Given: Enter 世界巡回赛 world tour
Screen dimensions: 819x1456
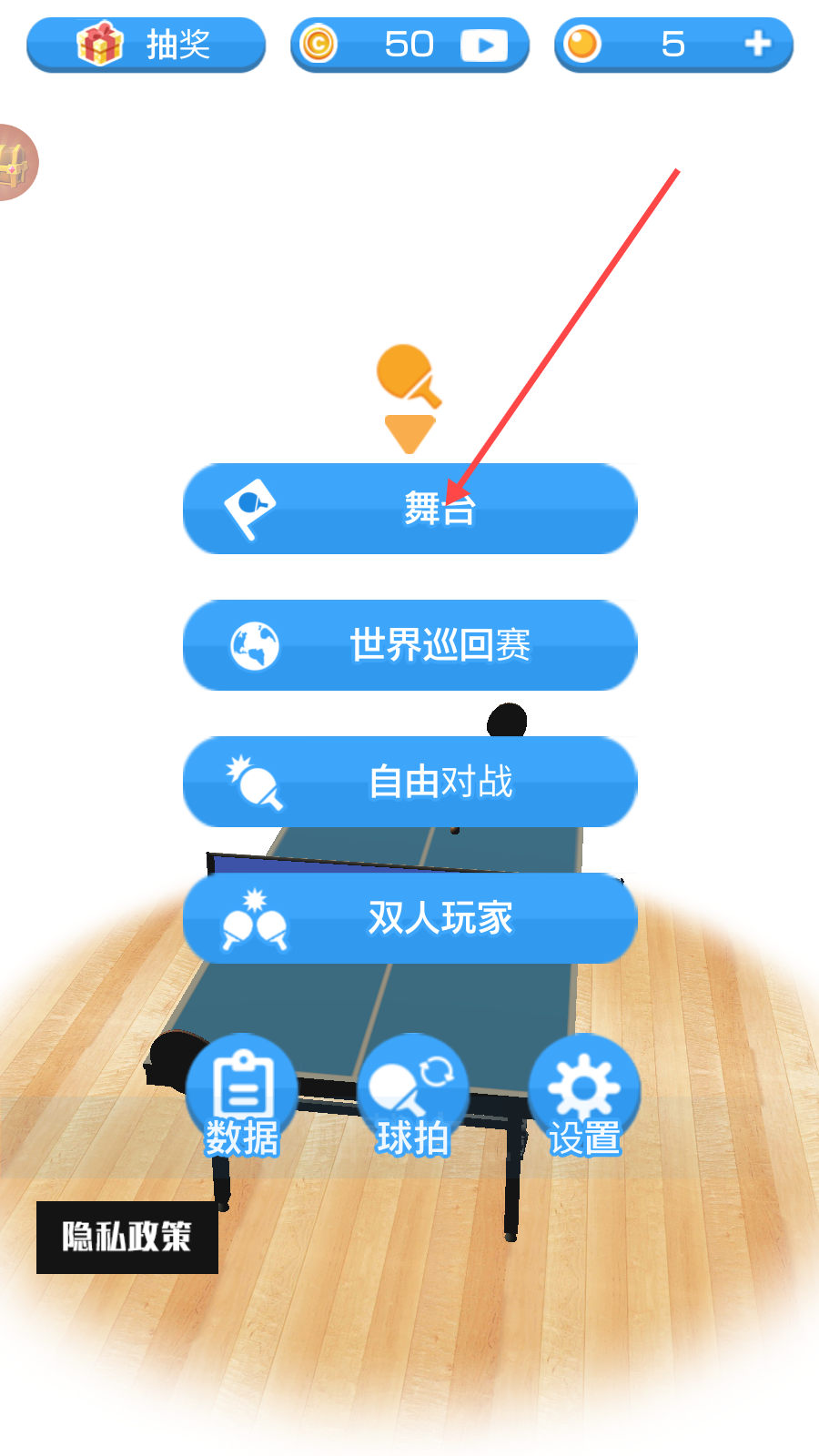Looking at the screenshot, I should (x=409, y=645).
